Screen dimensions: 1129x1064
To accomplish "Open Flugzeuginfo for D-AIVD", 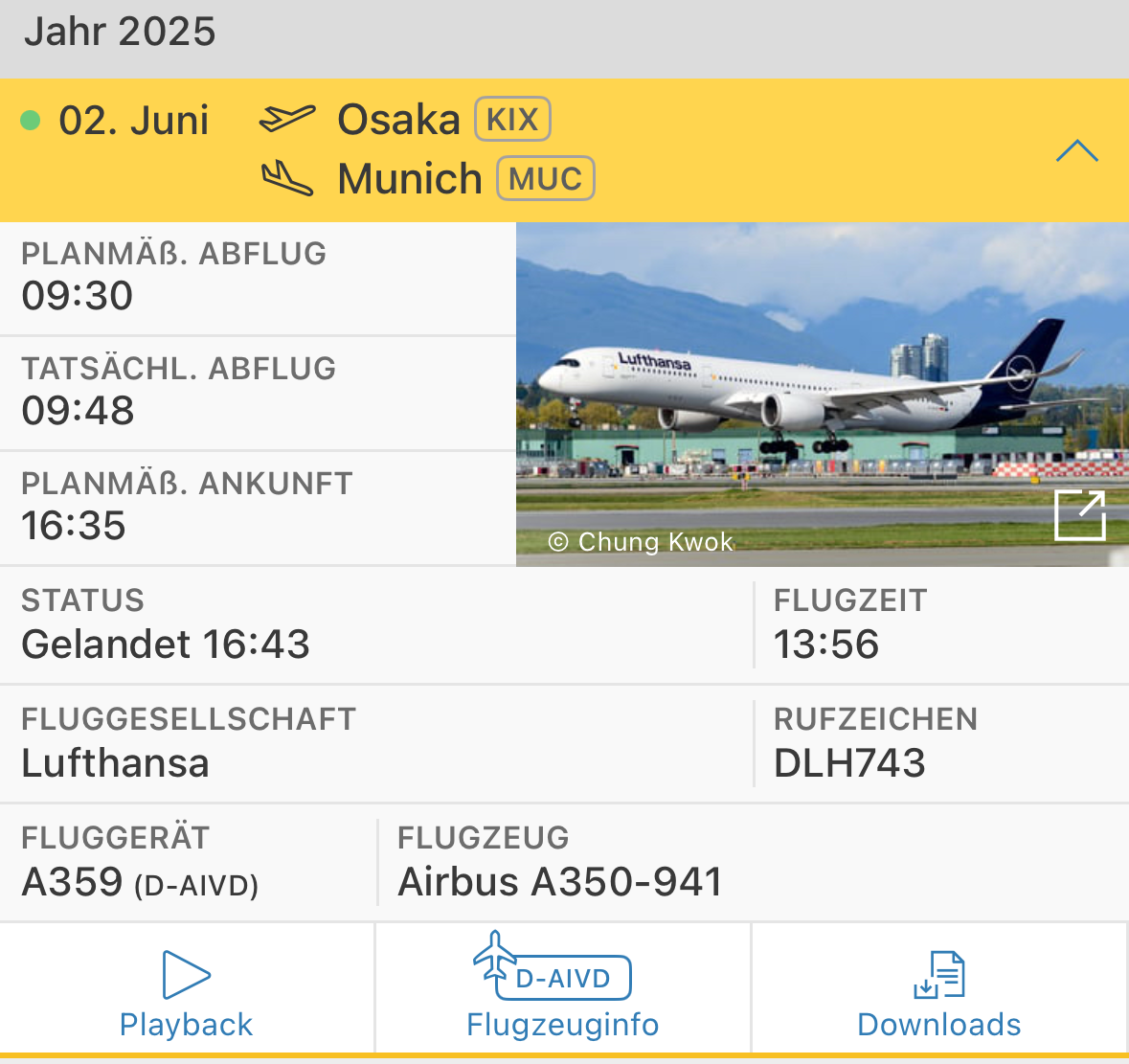I will 562,991.
